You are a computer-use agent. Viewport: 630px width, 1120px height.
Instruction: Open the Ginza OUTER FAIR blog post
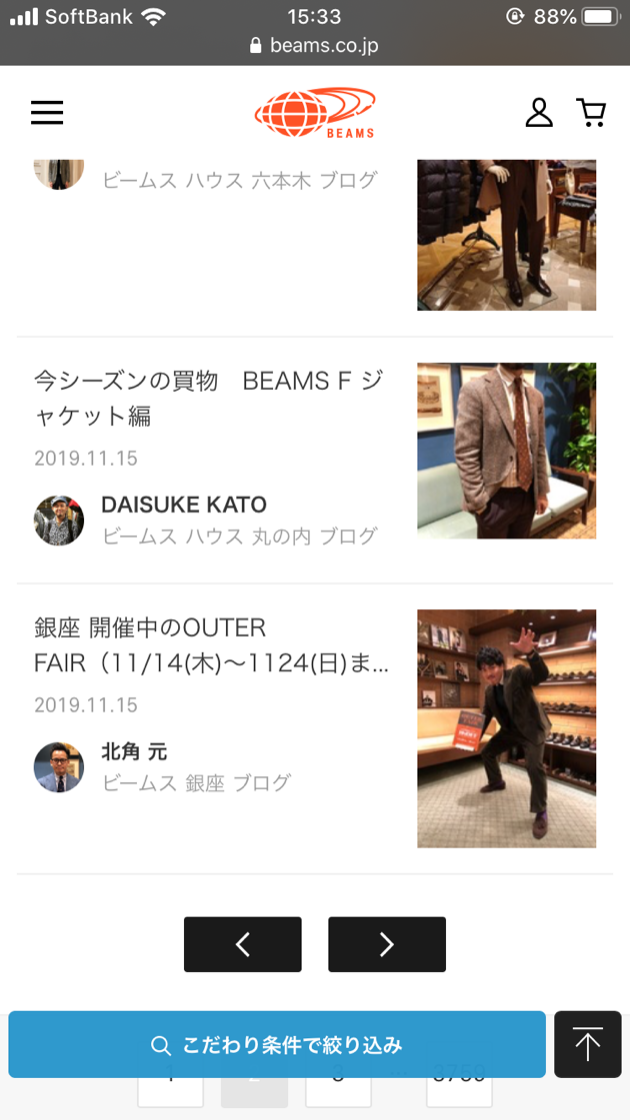pyautogui.click(x=211, y=645)
